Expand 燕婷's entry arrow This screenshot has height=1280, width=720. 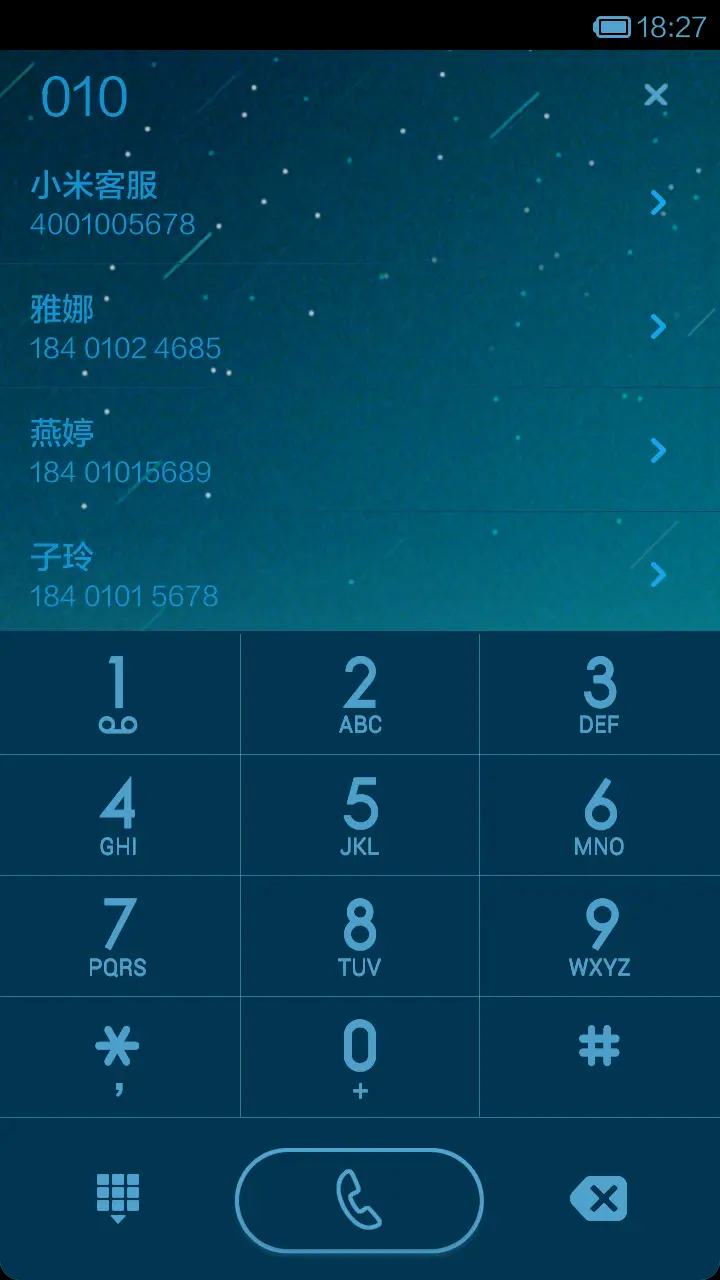click(x=657, y=452)
